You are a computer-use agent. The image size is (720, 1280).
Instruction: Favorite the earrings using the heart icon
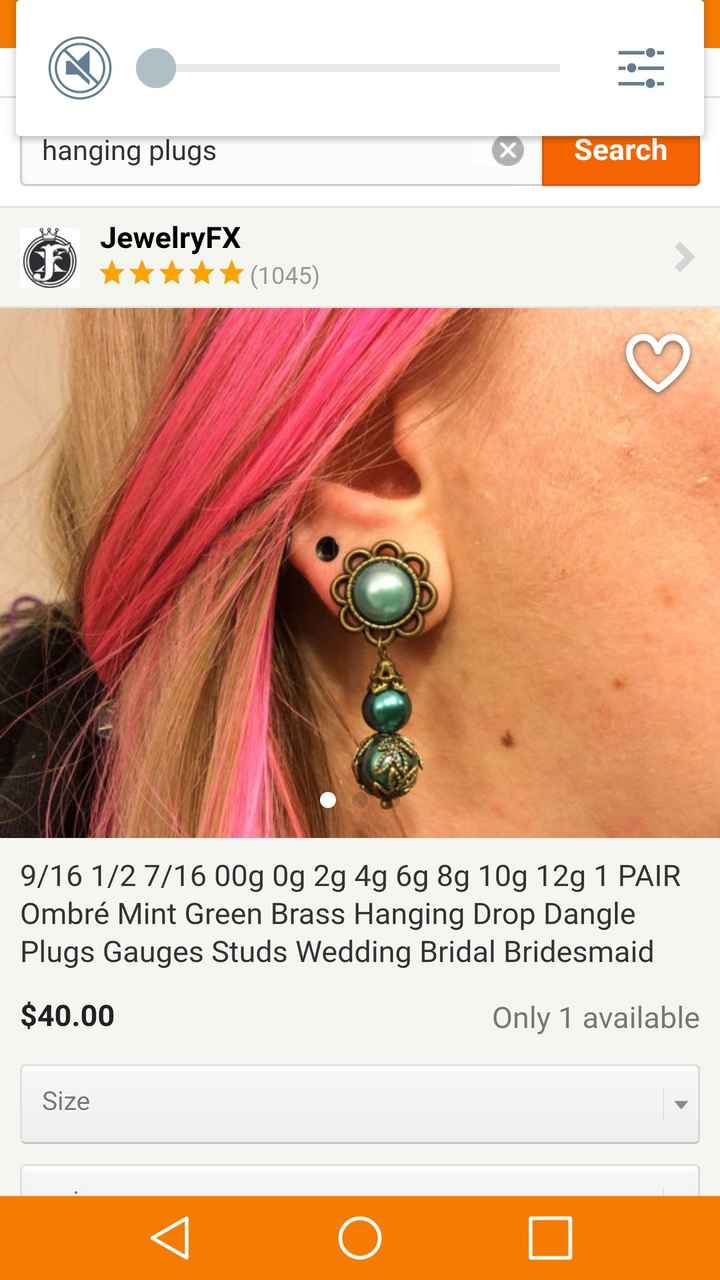click(x=658, y=363)
